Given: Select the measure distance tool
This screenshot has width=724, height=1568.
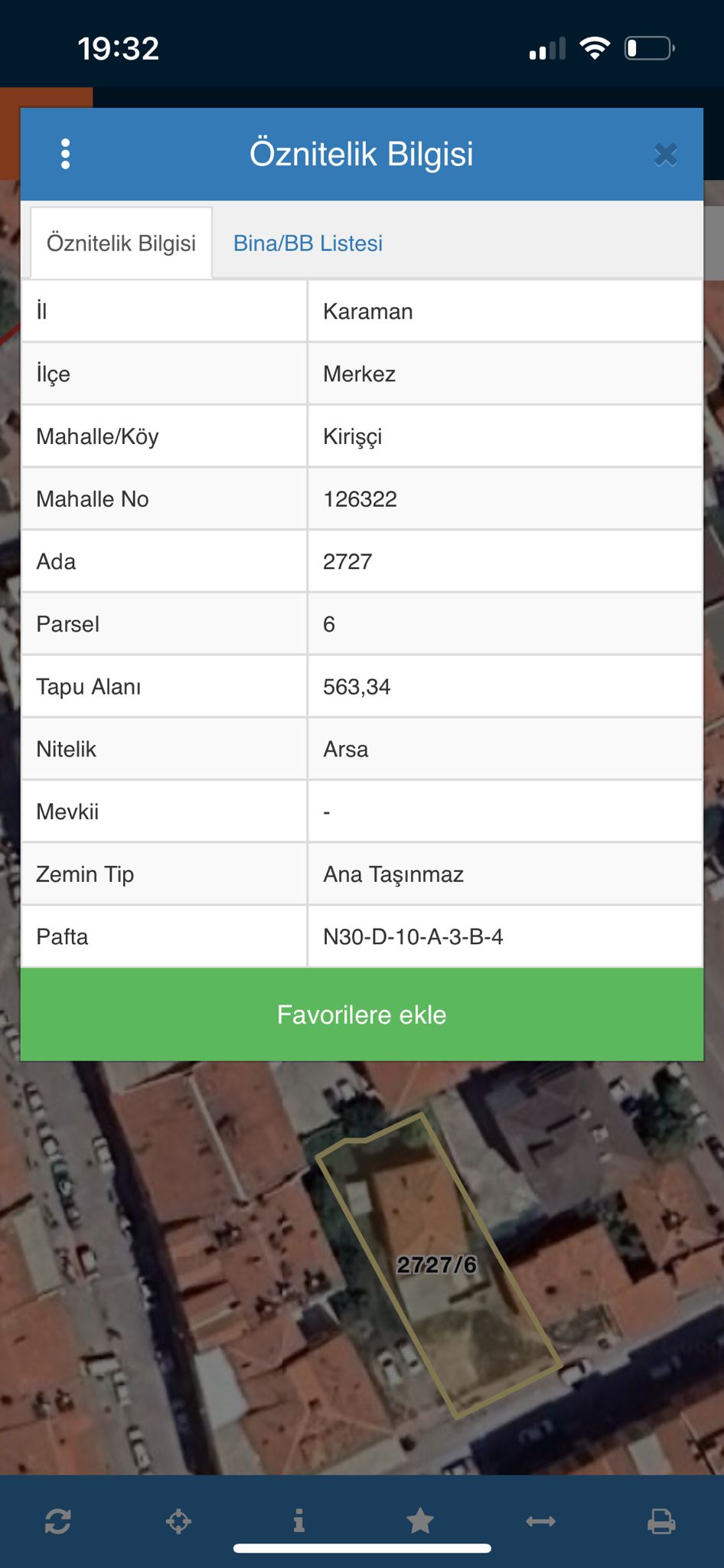Looking at the screenshot, I should tap(540, 1521).
